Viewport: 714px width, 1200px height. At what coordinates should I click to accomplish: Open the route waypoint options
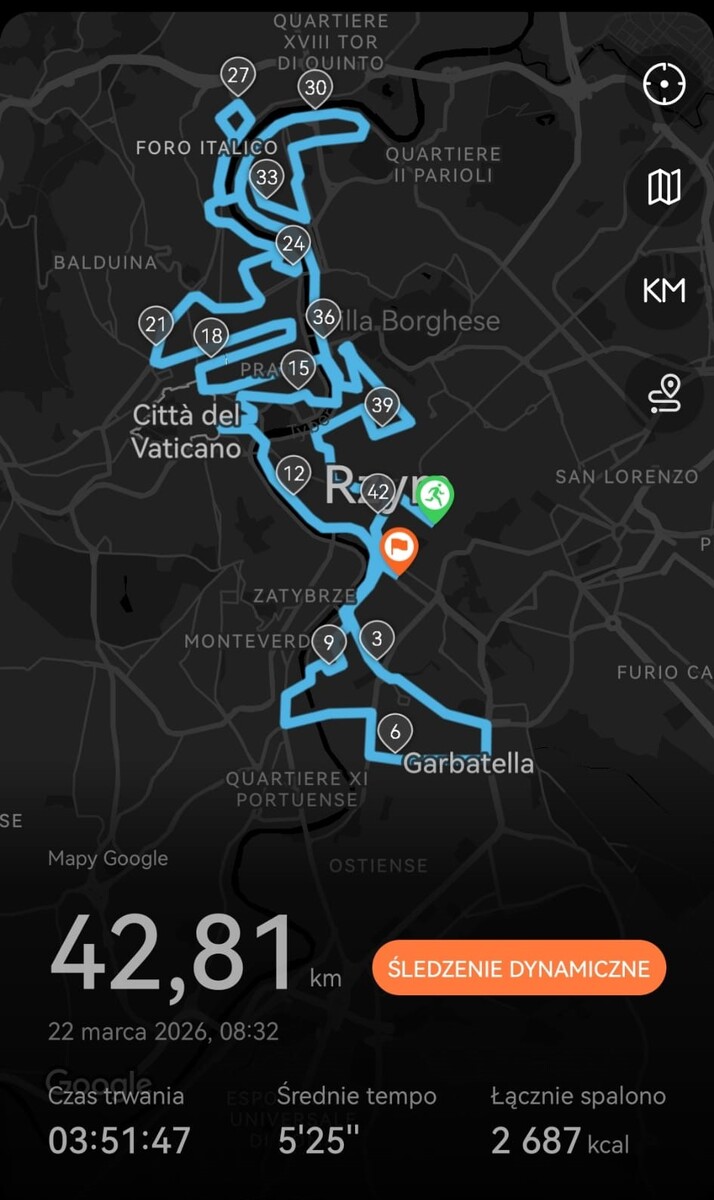[664, 394]
